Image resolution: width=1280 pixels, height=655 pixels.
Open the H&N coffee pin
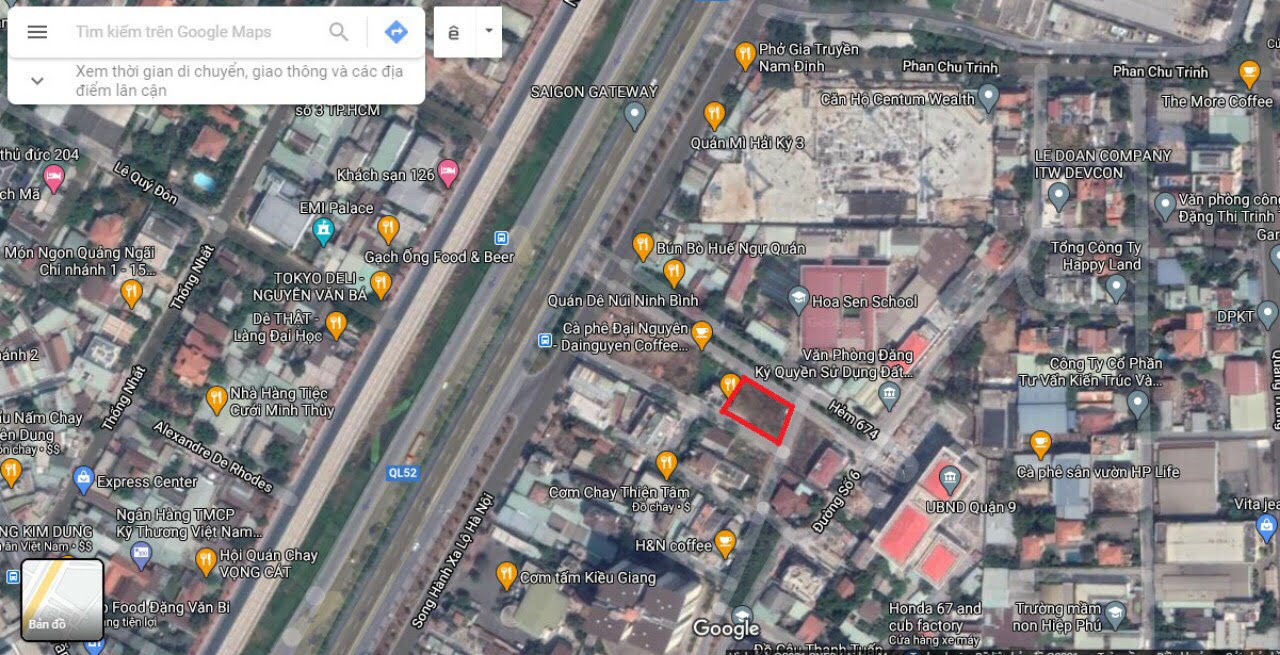point(726,543)
